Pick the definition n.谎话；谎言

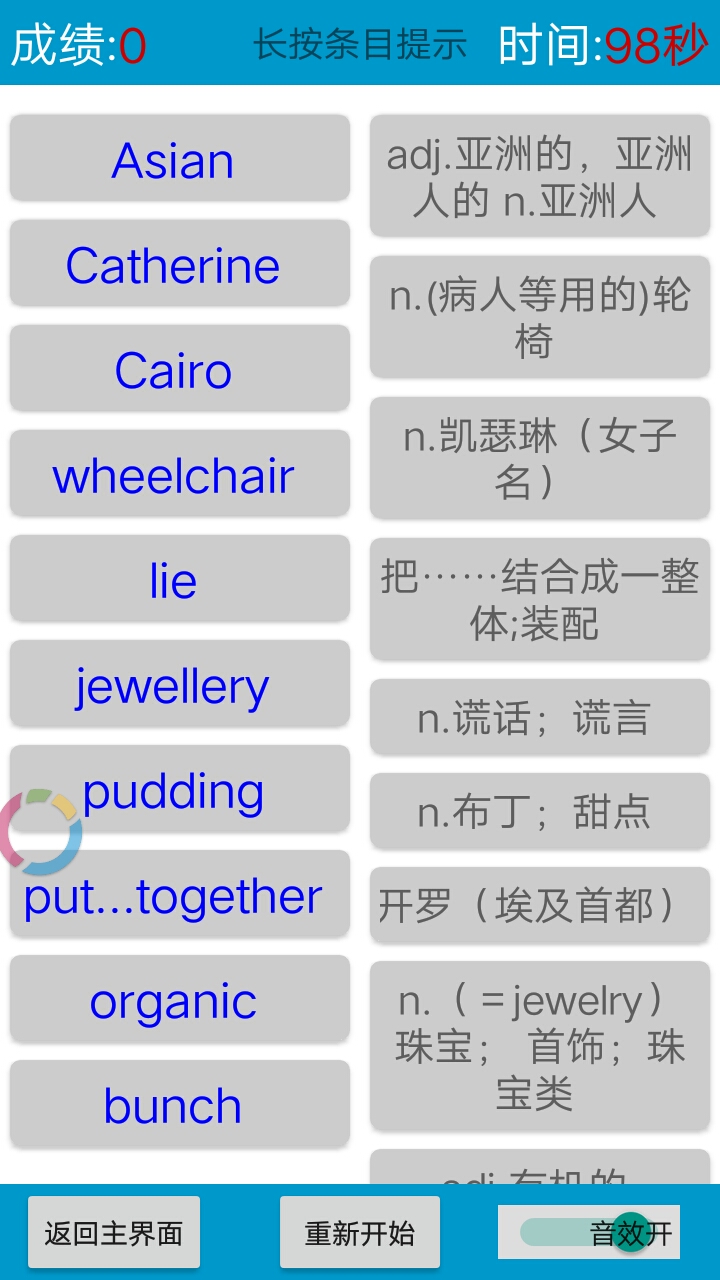539,717
